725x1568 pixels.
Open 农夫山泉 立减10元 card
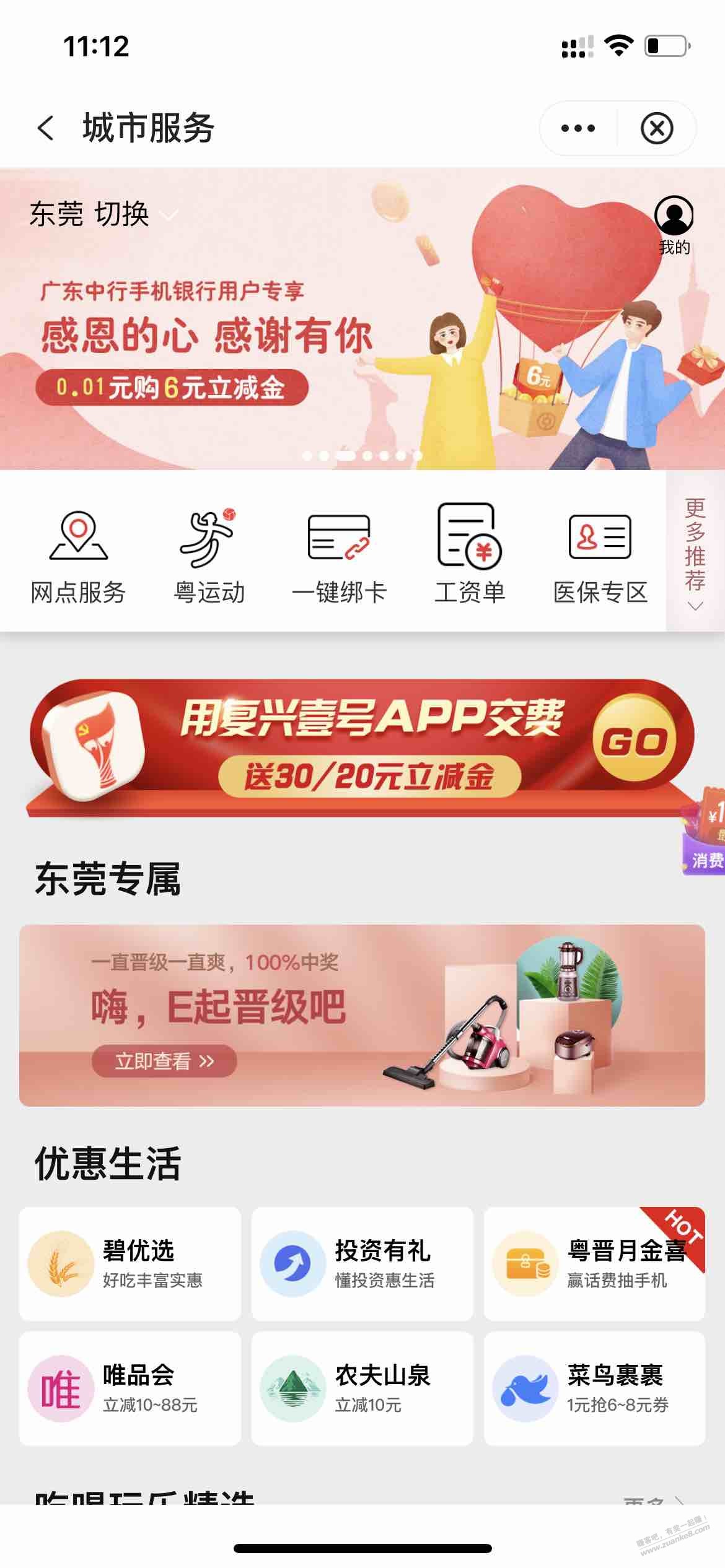tap(362, 1388)
